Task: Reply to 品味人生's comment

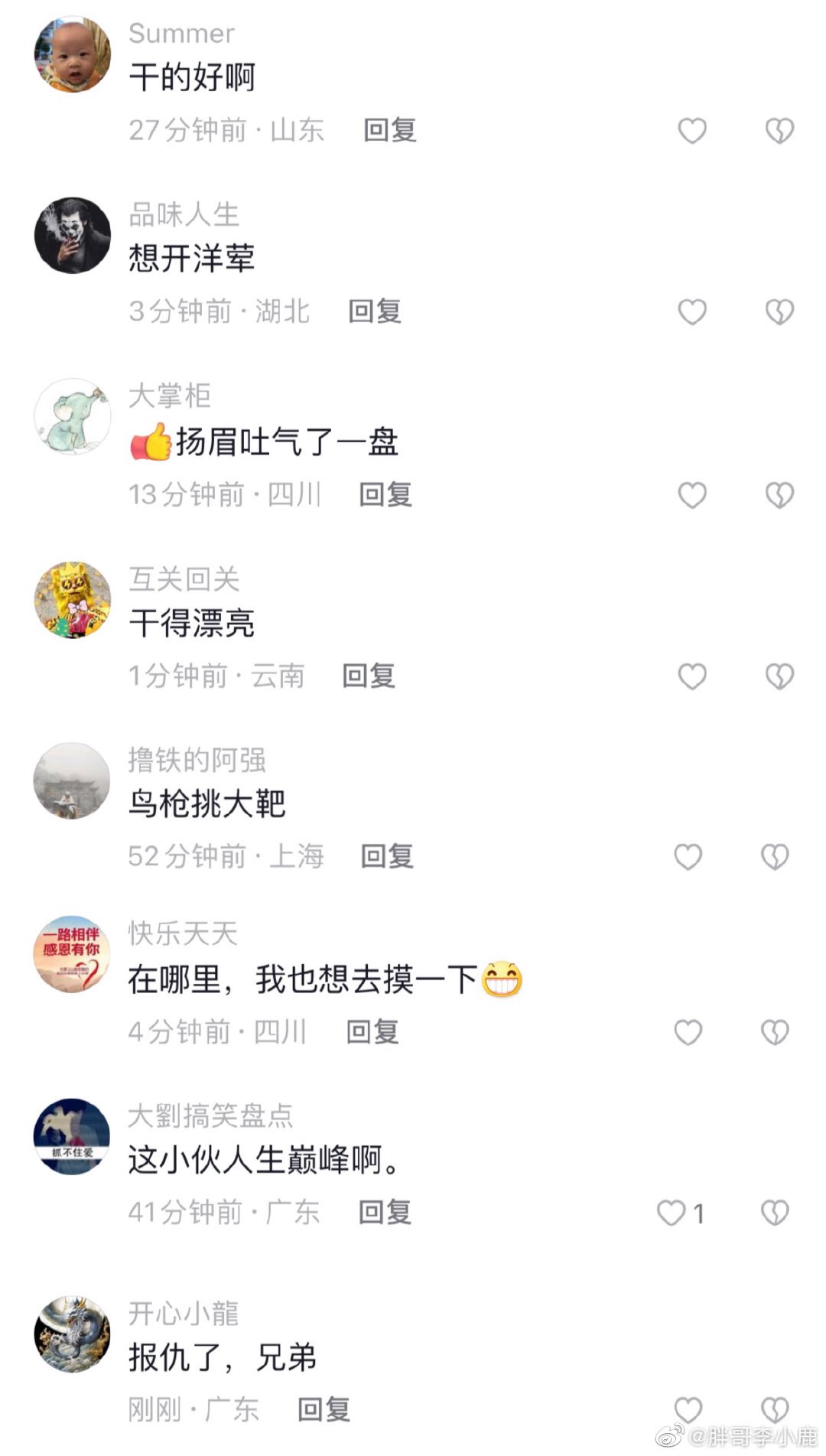Action: click(x=375, y=311)
